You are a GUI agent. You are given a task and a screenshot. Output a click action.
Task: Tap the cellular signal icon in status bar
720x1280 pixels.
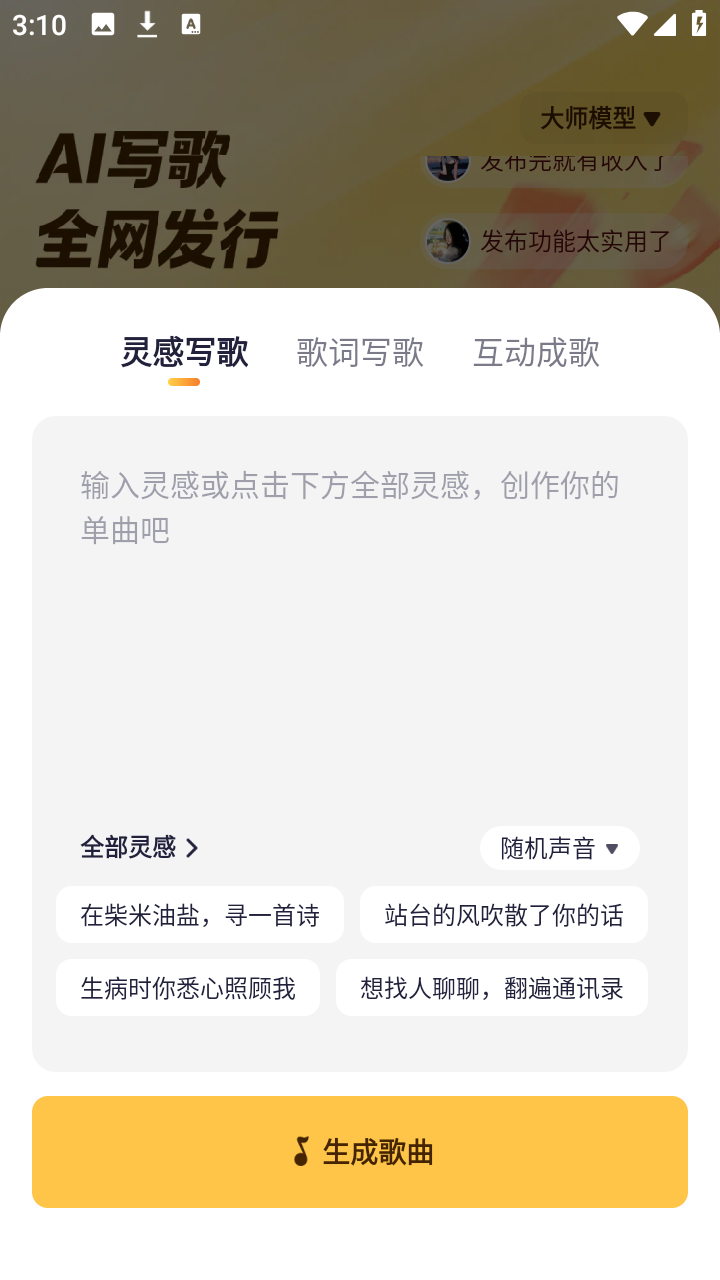[664, 24]
